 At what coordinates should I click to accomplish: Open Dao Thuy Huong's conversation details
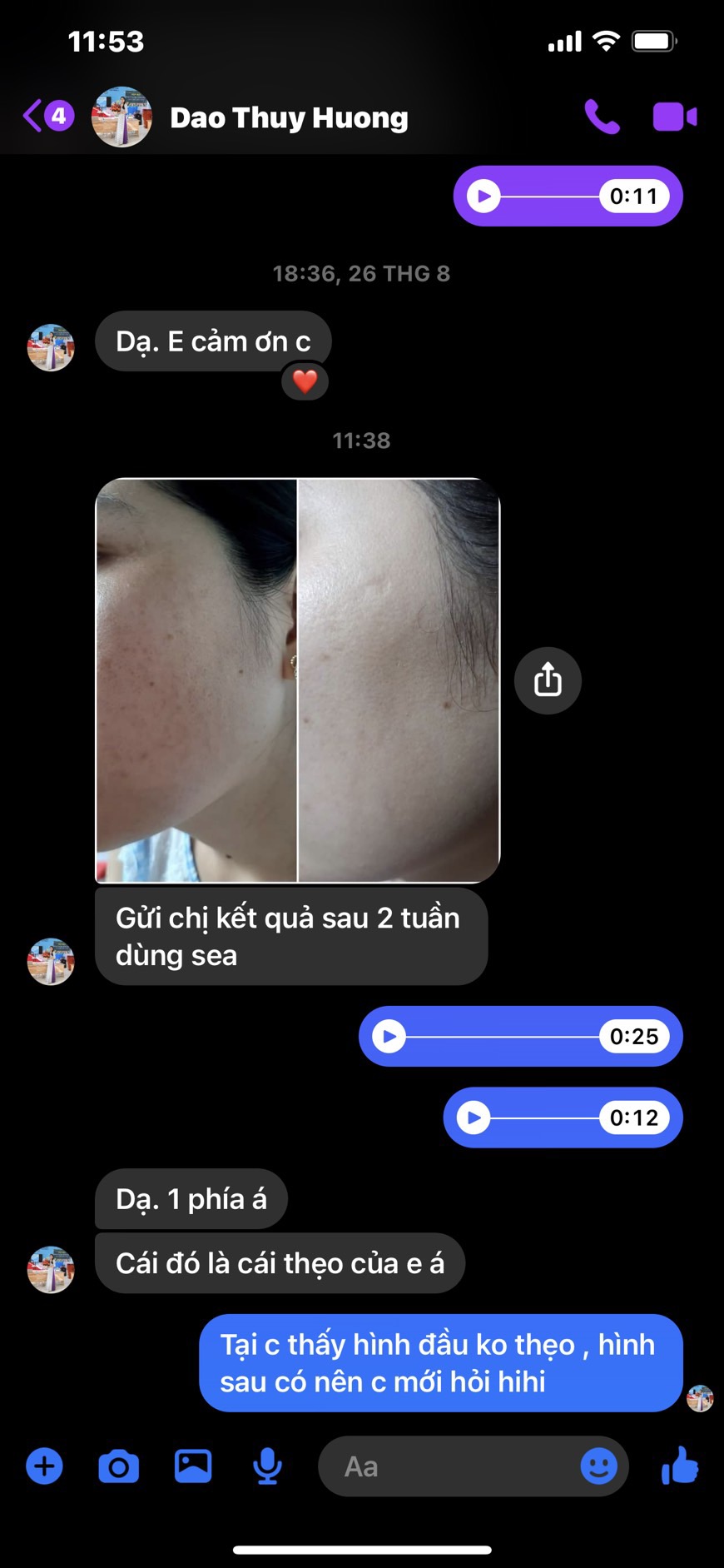288,118
